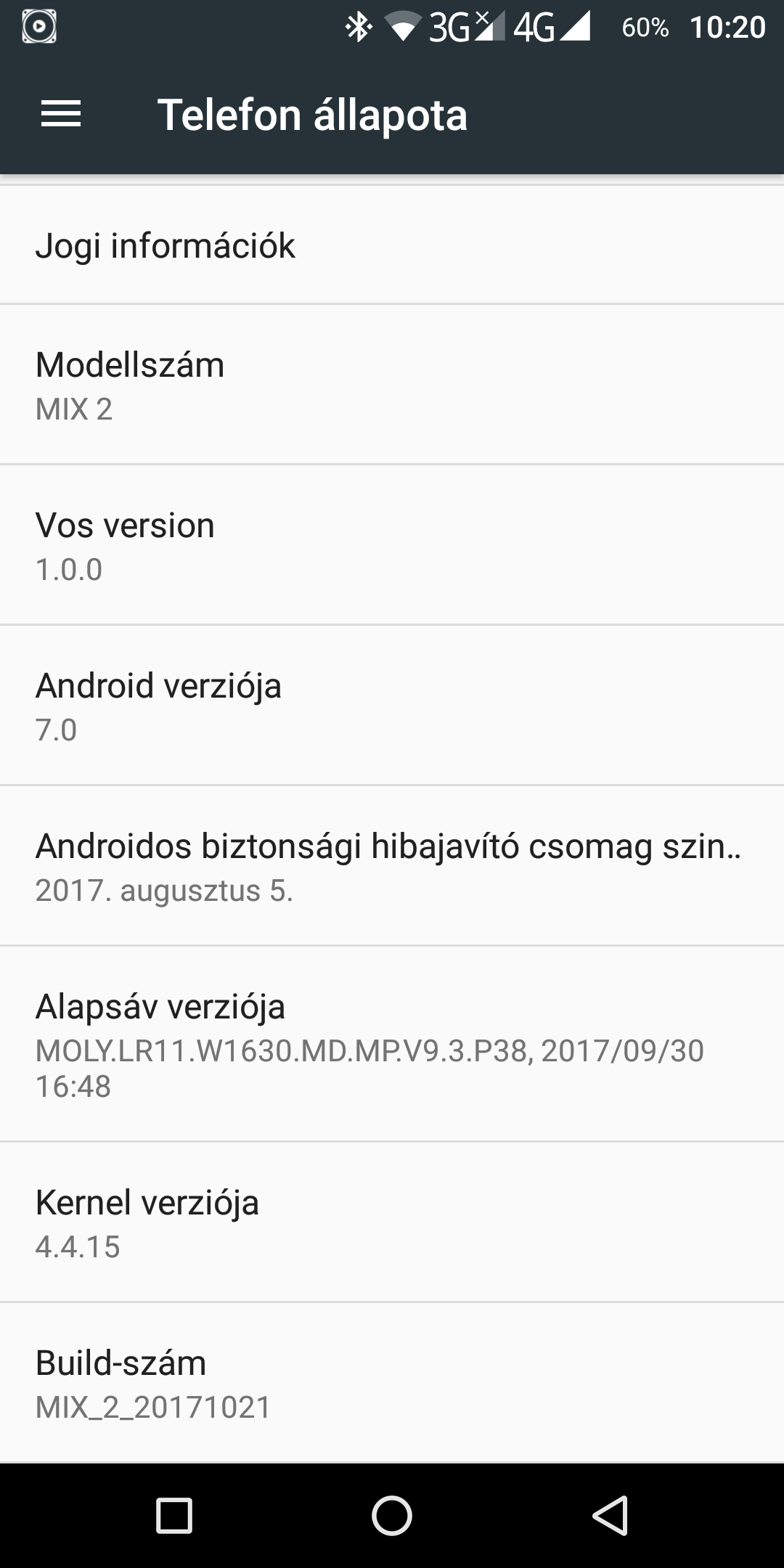The height and width of the screenshot is (1568, 784).
Task: Open the hamburger drawer menu
Action: 61,115
